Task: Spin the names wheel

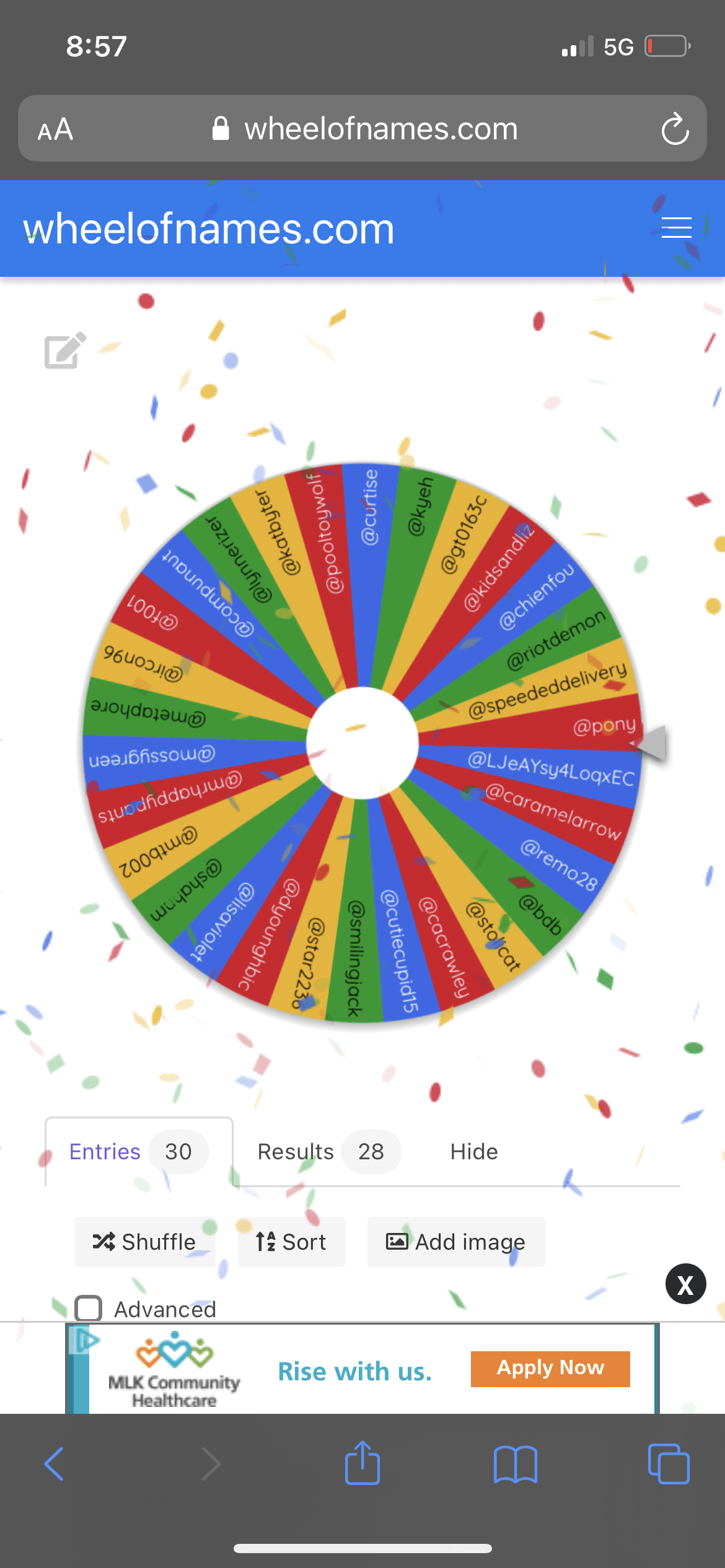Action: 362,743
